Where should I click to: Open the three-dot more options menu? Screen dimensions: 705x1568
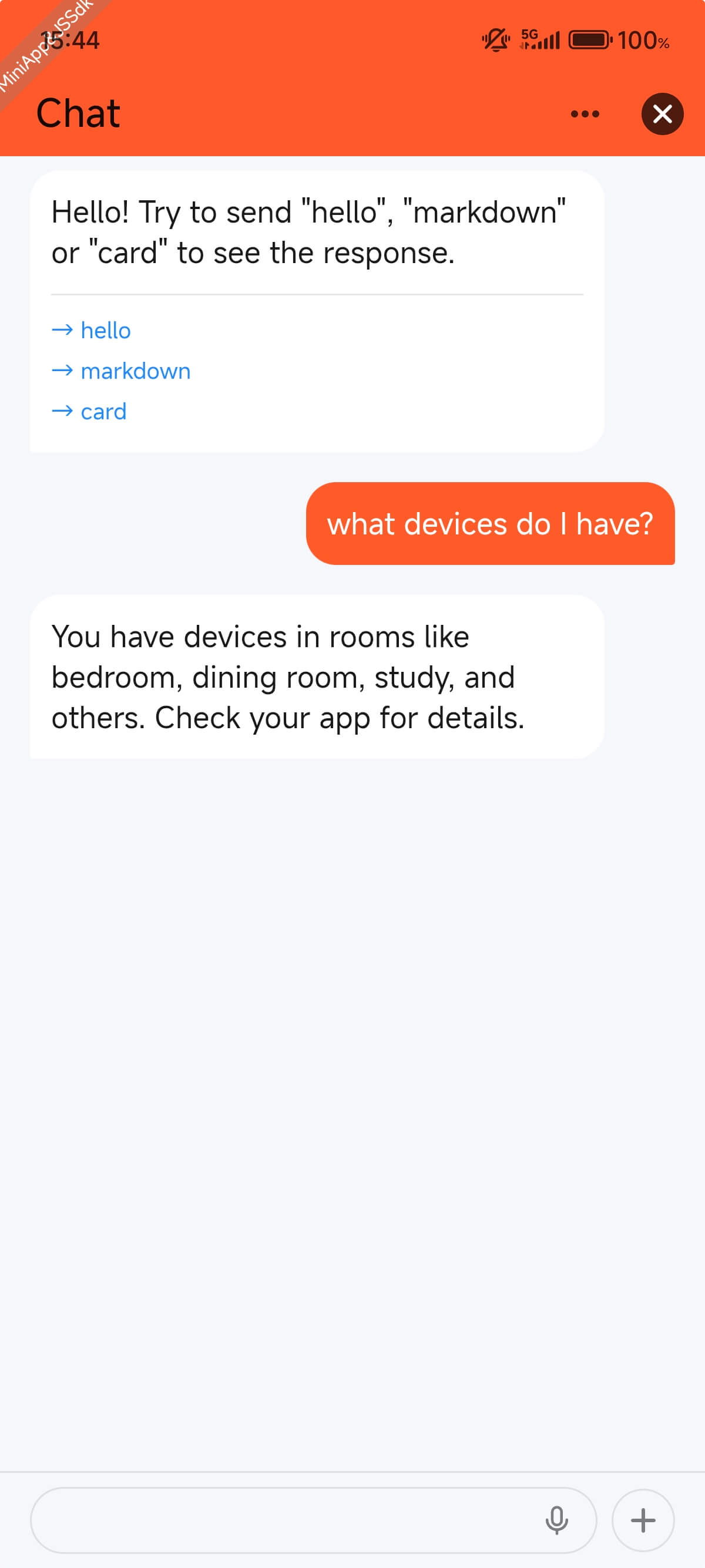tap(585, 114)
